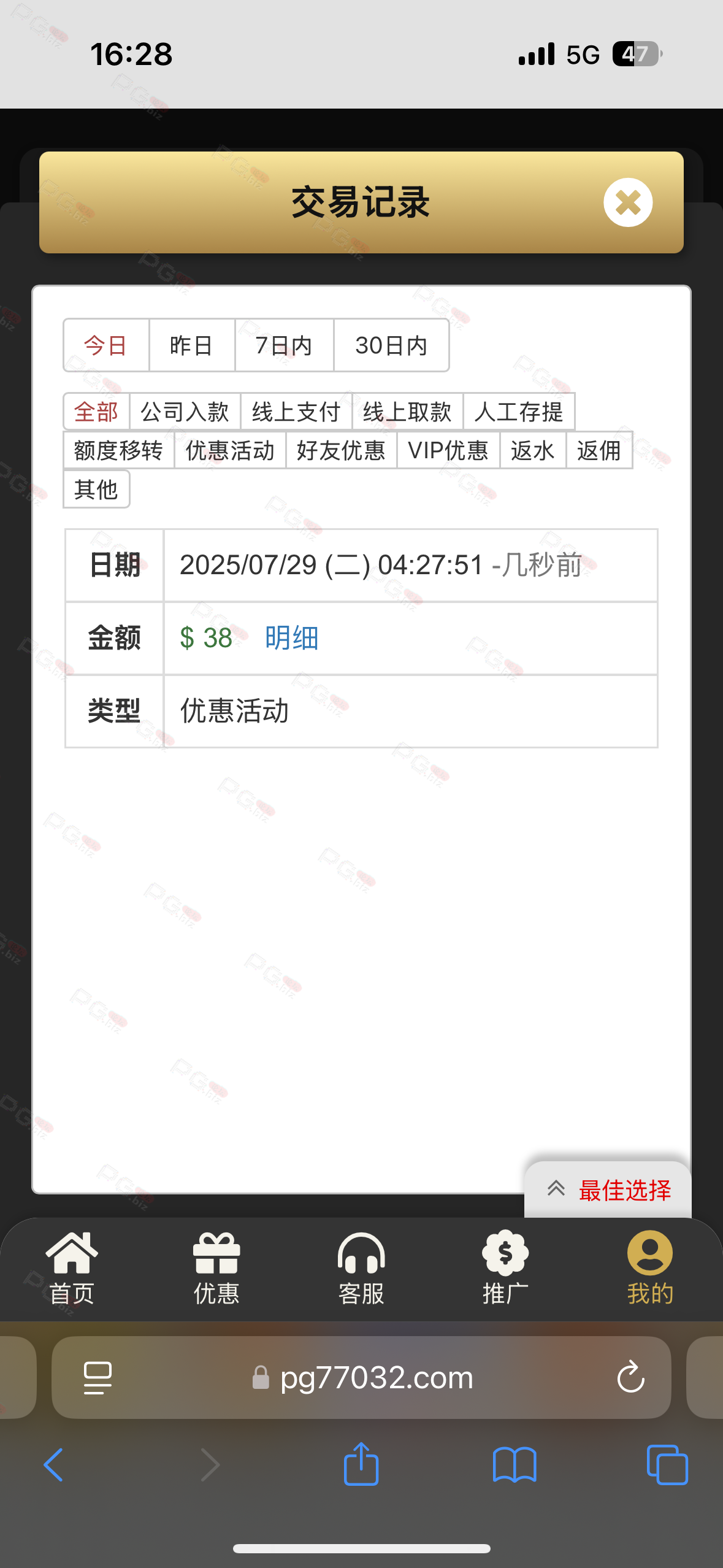Viewport: 723px width, 1568px height.
Task: Filter by 公司入款
Action: pos(185,412)
